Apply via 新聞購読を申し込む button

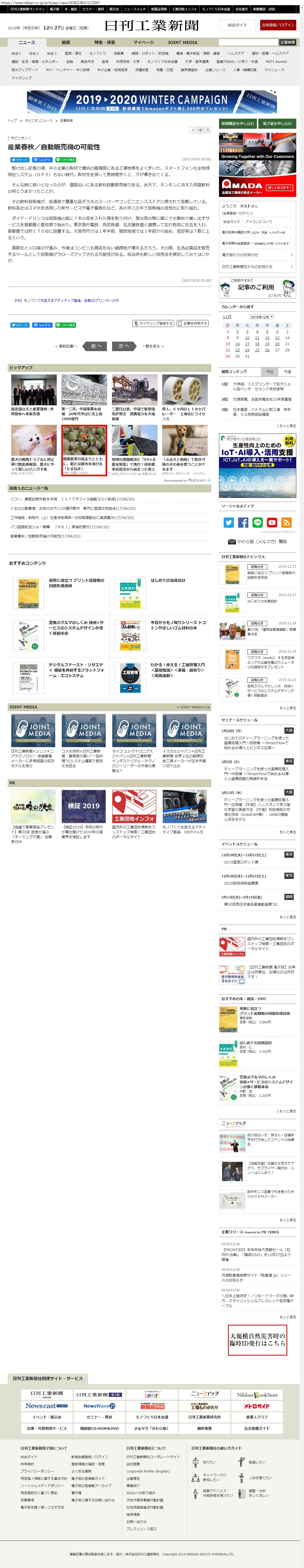[x=238, y=124]
